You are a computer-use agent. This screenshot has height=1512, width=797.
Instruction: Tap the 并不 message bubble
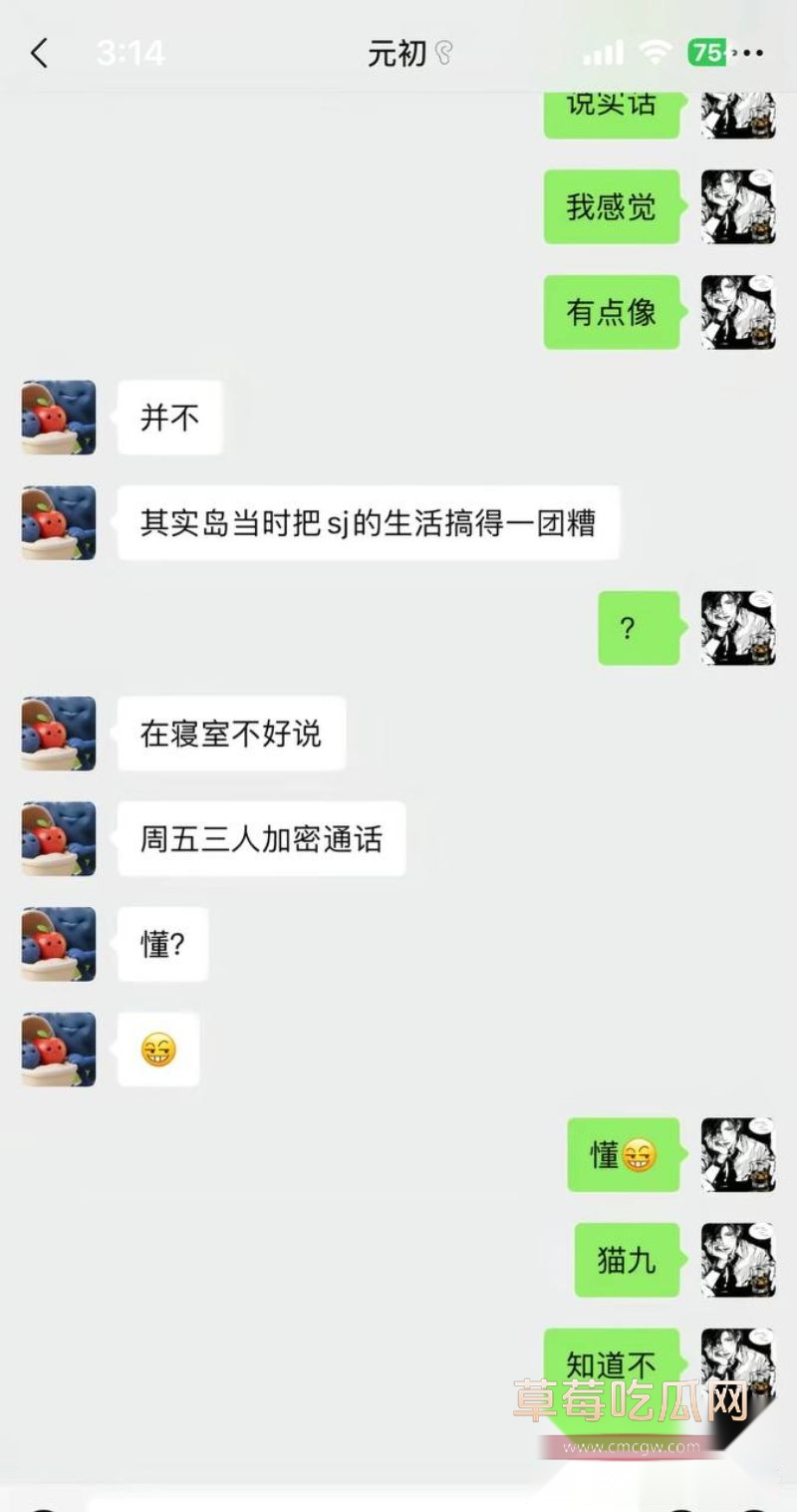pyautogui.click(x=169, y=418)
